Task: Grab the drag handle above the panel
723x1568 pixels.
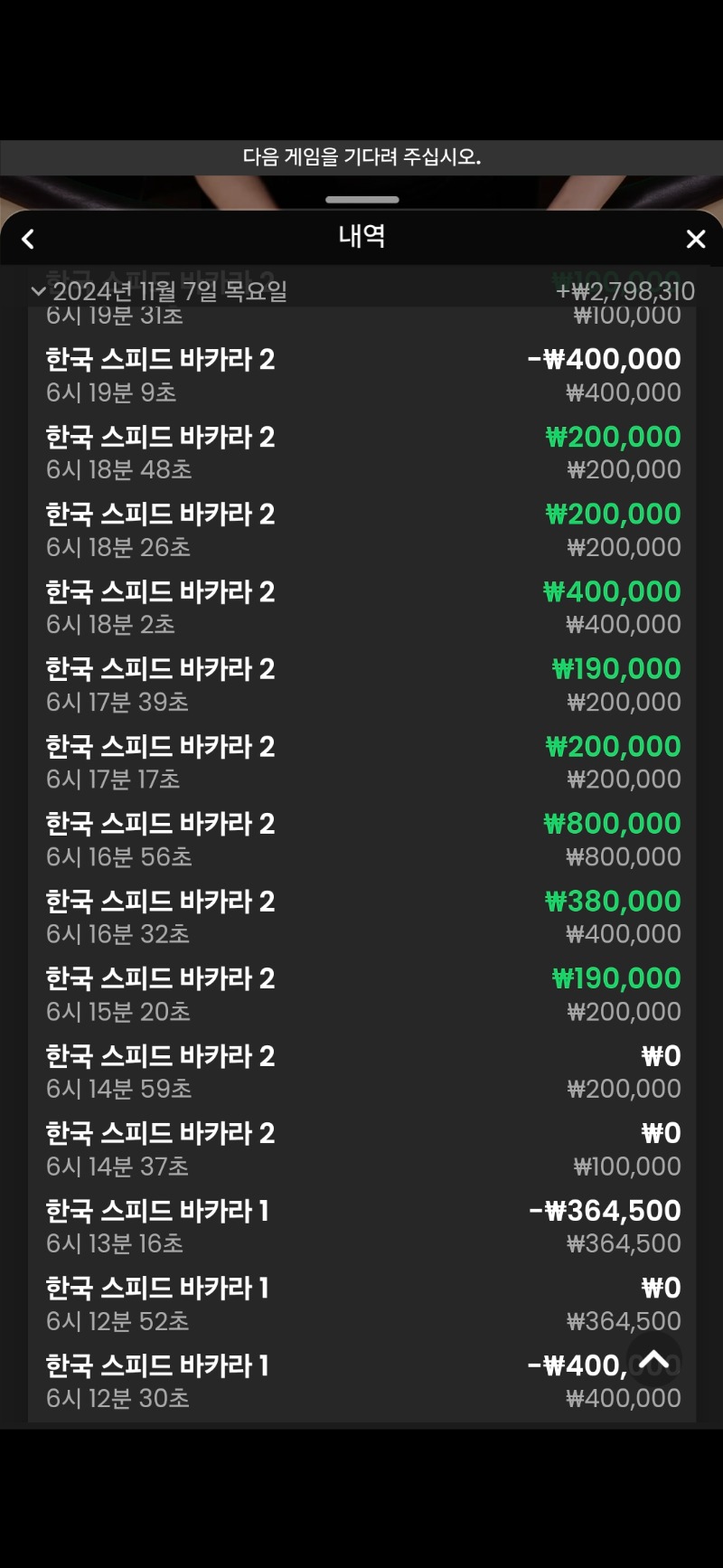Action: pos(361,200)
